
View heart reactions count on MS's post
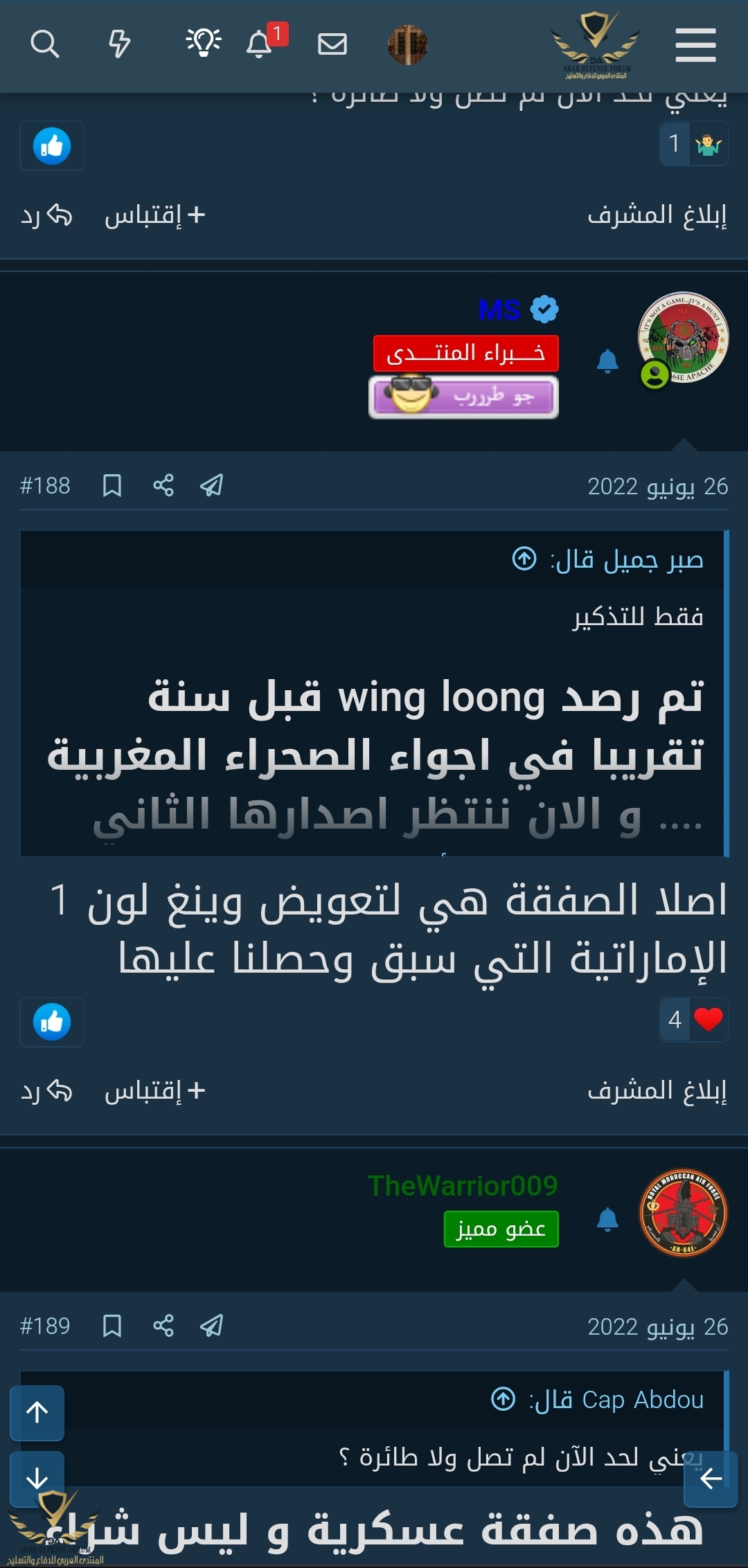tap(695, 1020)
